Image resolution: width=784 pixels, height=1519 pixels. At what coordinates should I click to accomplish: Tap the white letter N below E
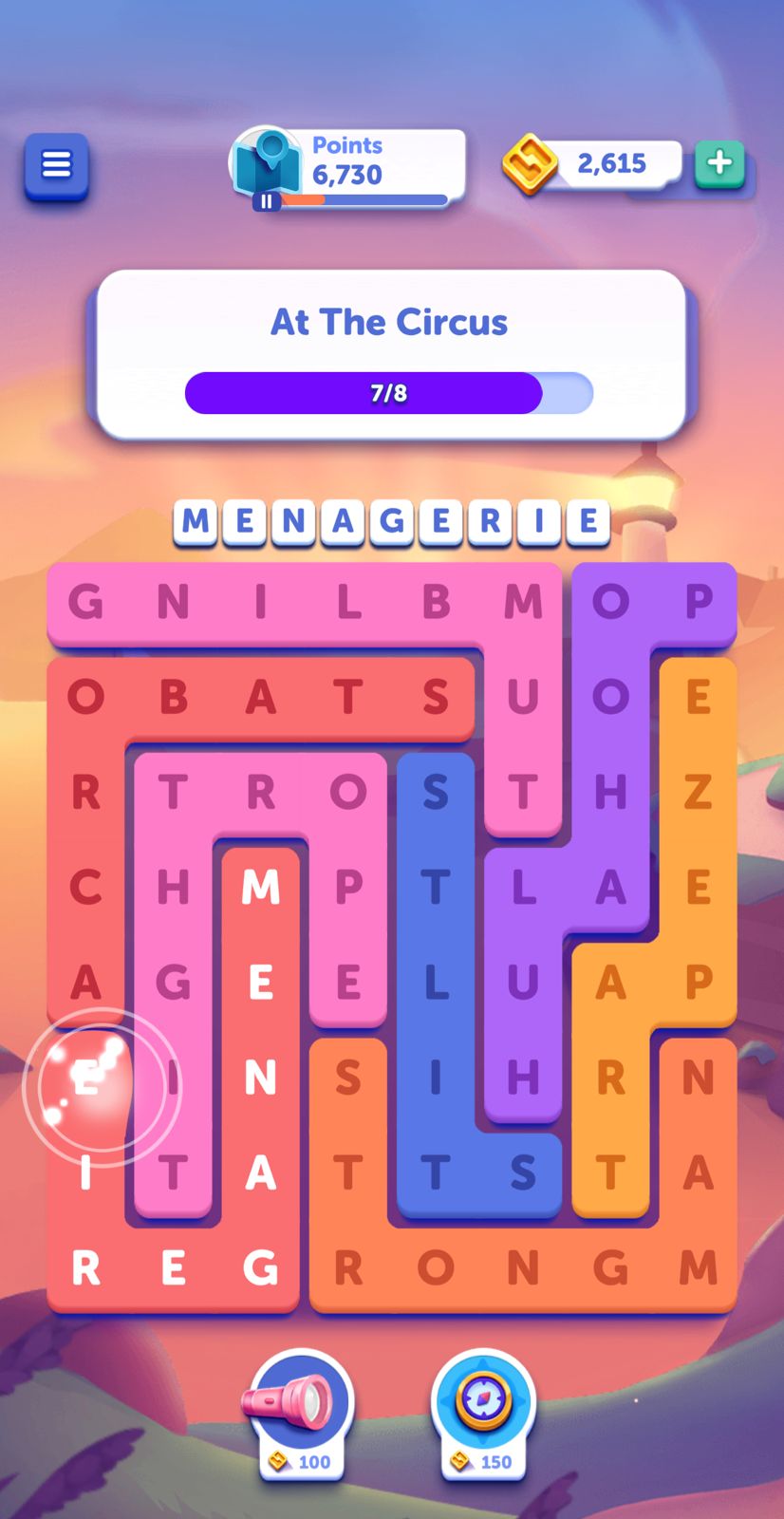point(261,1078)
